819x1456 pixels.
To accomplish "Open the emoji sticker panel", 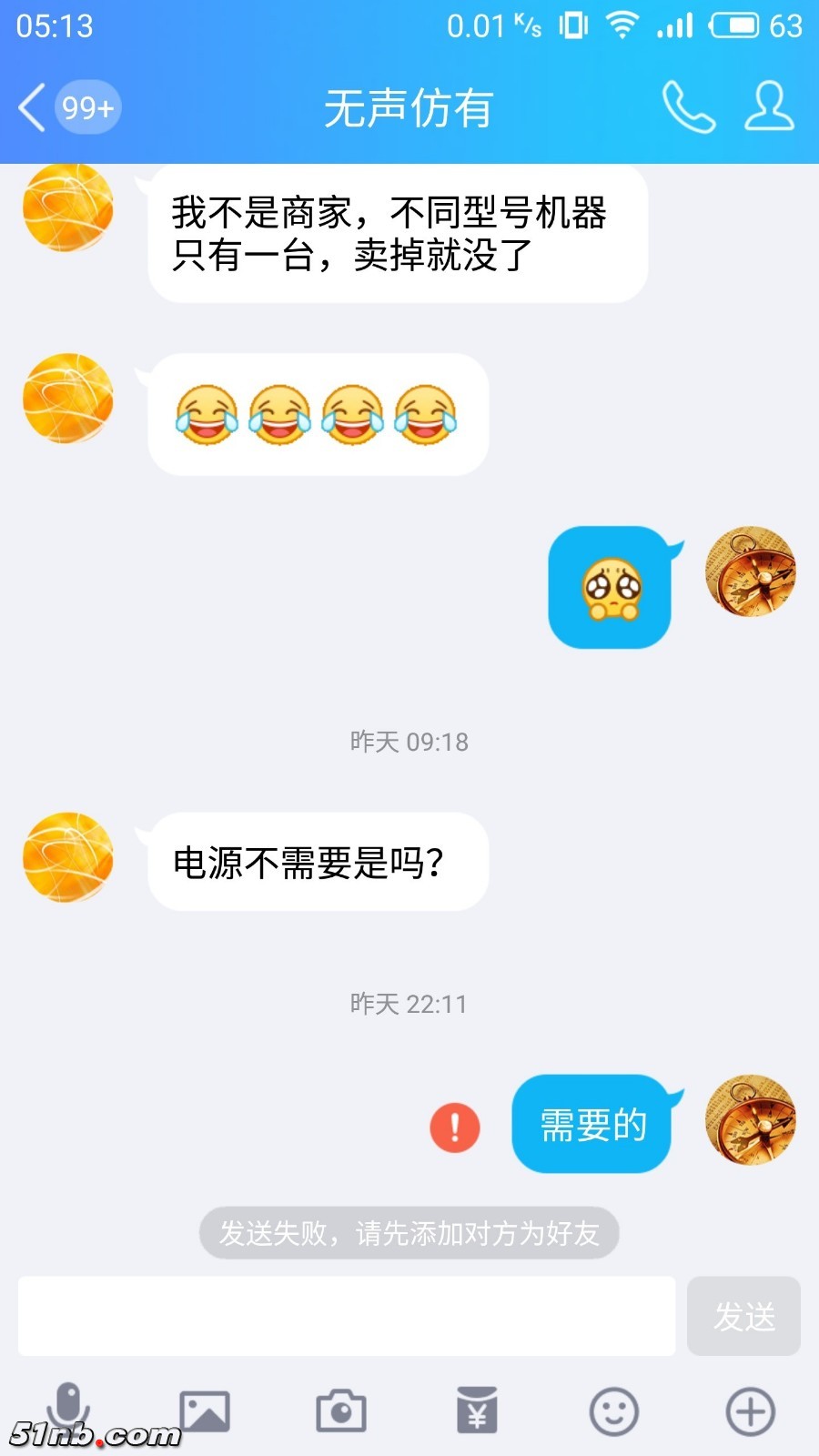I will [614, 1412].
